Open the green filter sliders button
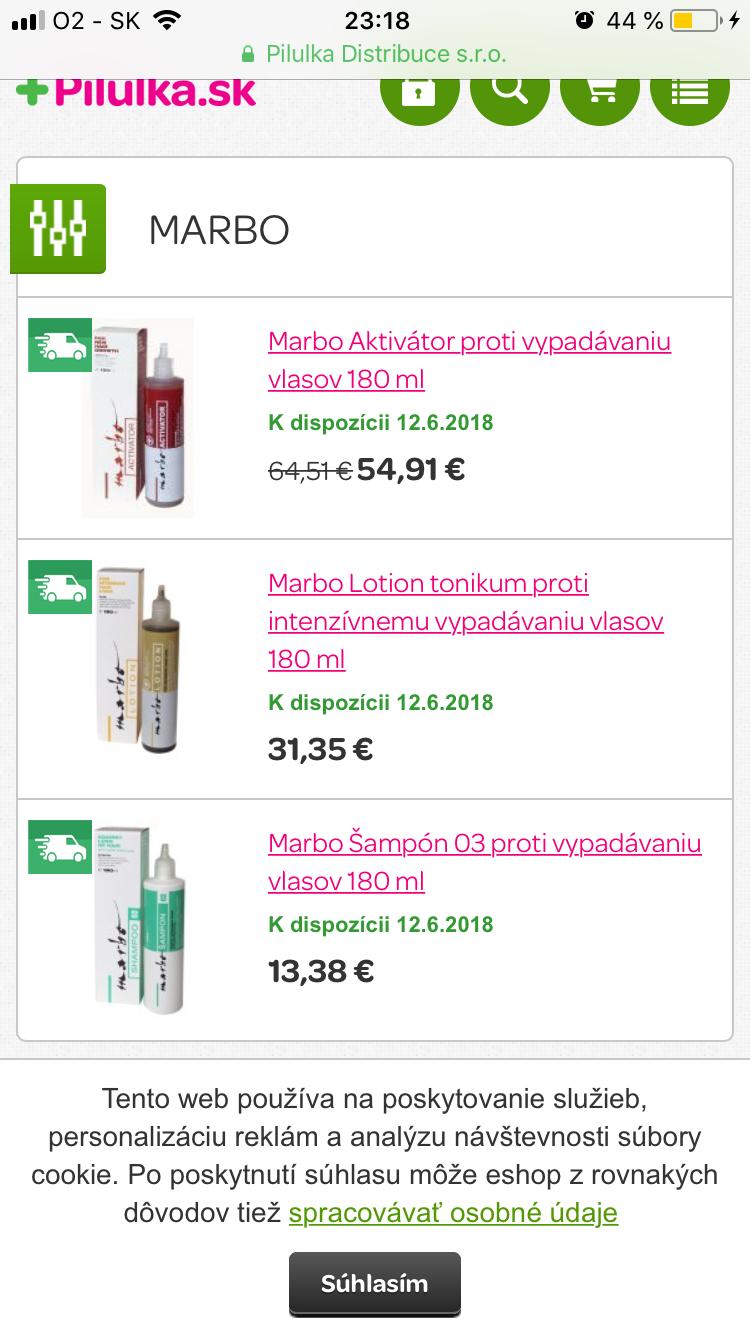This screenshot has height=1334, width=750. tap(58, 229)
